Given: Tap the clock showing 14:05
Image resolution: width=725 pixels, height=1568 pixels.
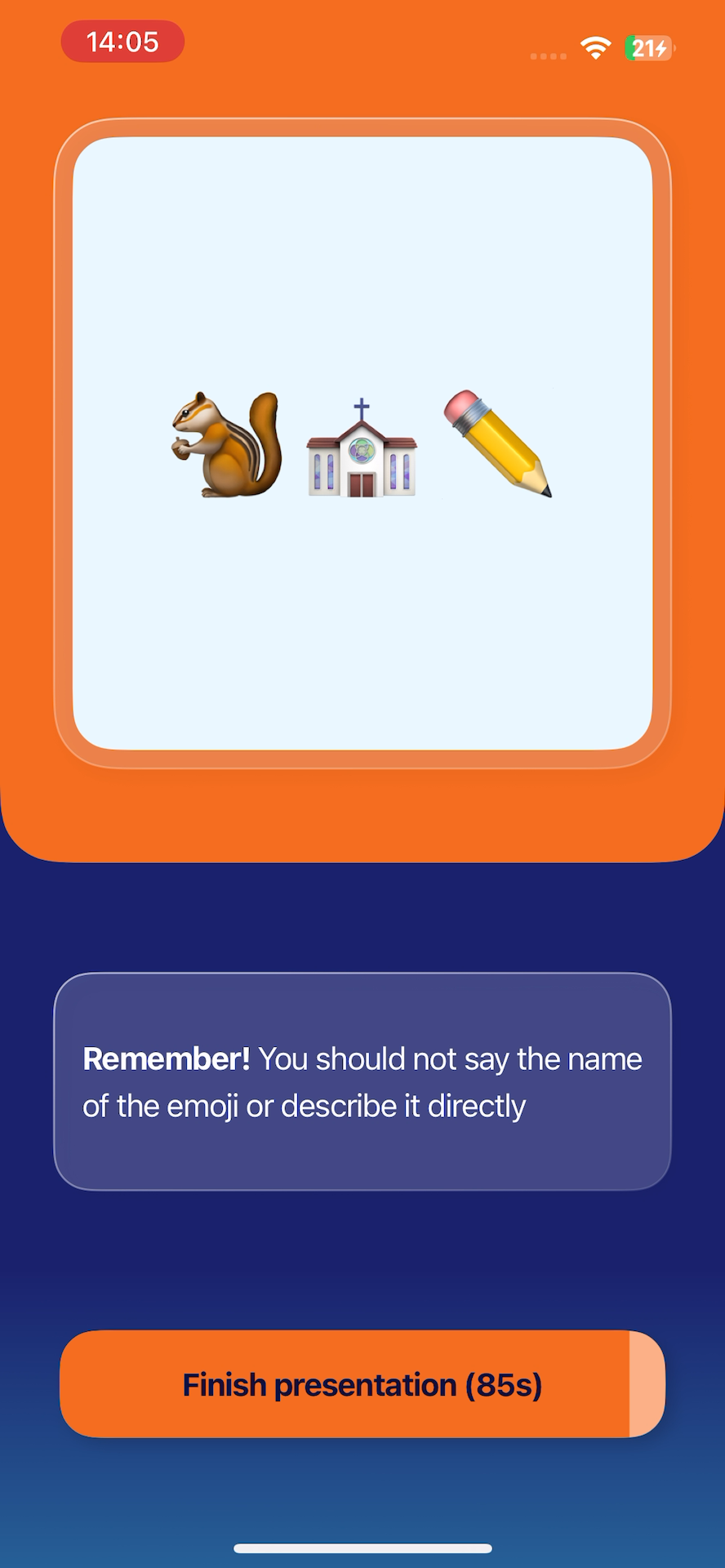Looking at the screenshot, I should pos(122,41).
